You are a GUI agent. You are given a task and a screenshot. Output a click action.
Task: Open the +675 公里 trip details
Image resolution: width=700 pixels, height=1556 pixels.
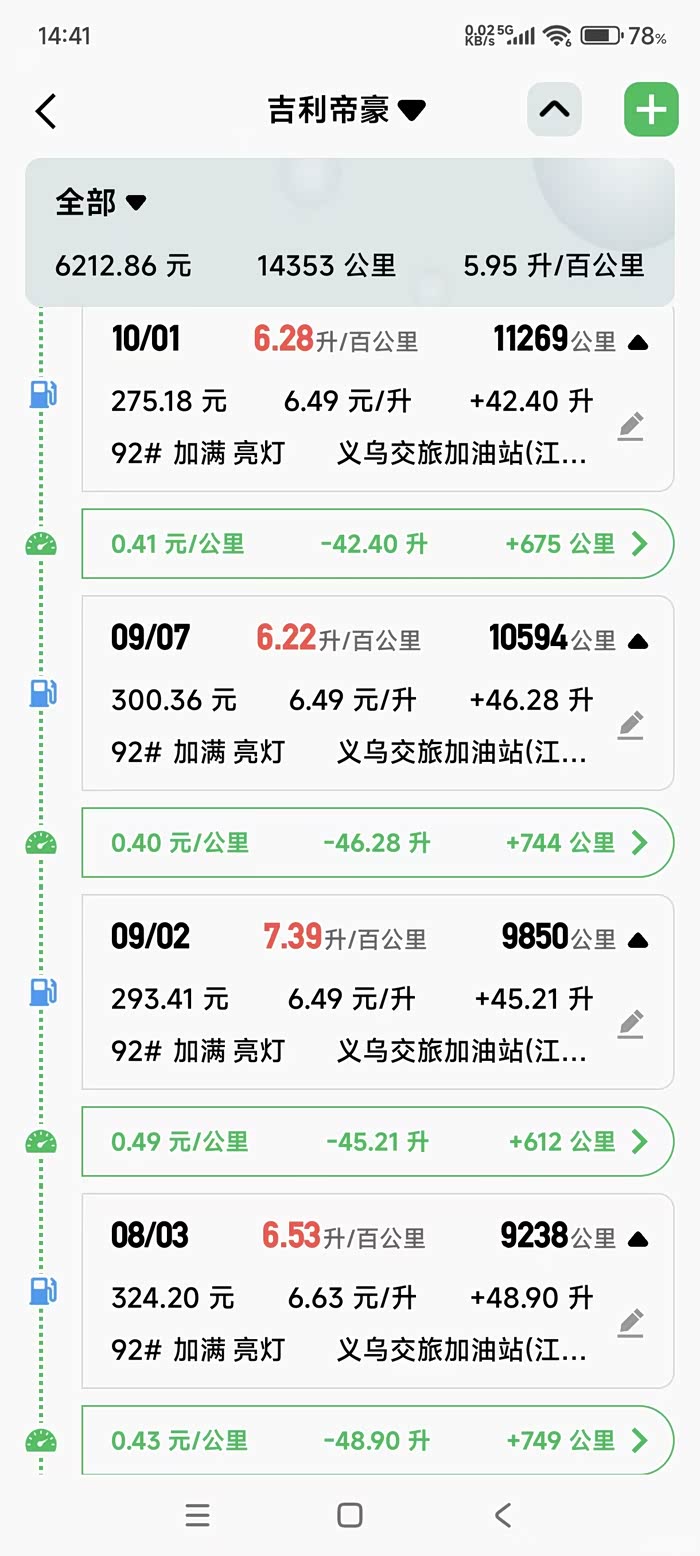377,544
